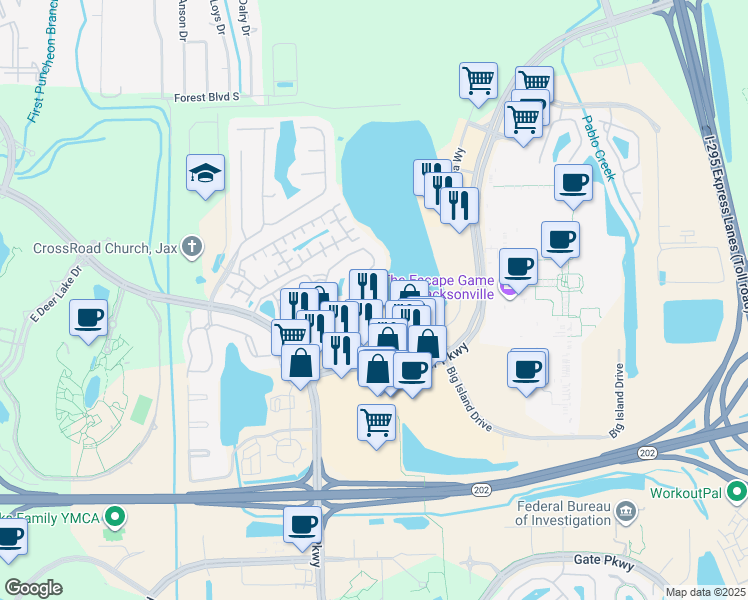
Task: Tap the graduation cap school marker
Action: [205, 176]
